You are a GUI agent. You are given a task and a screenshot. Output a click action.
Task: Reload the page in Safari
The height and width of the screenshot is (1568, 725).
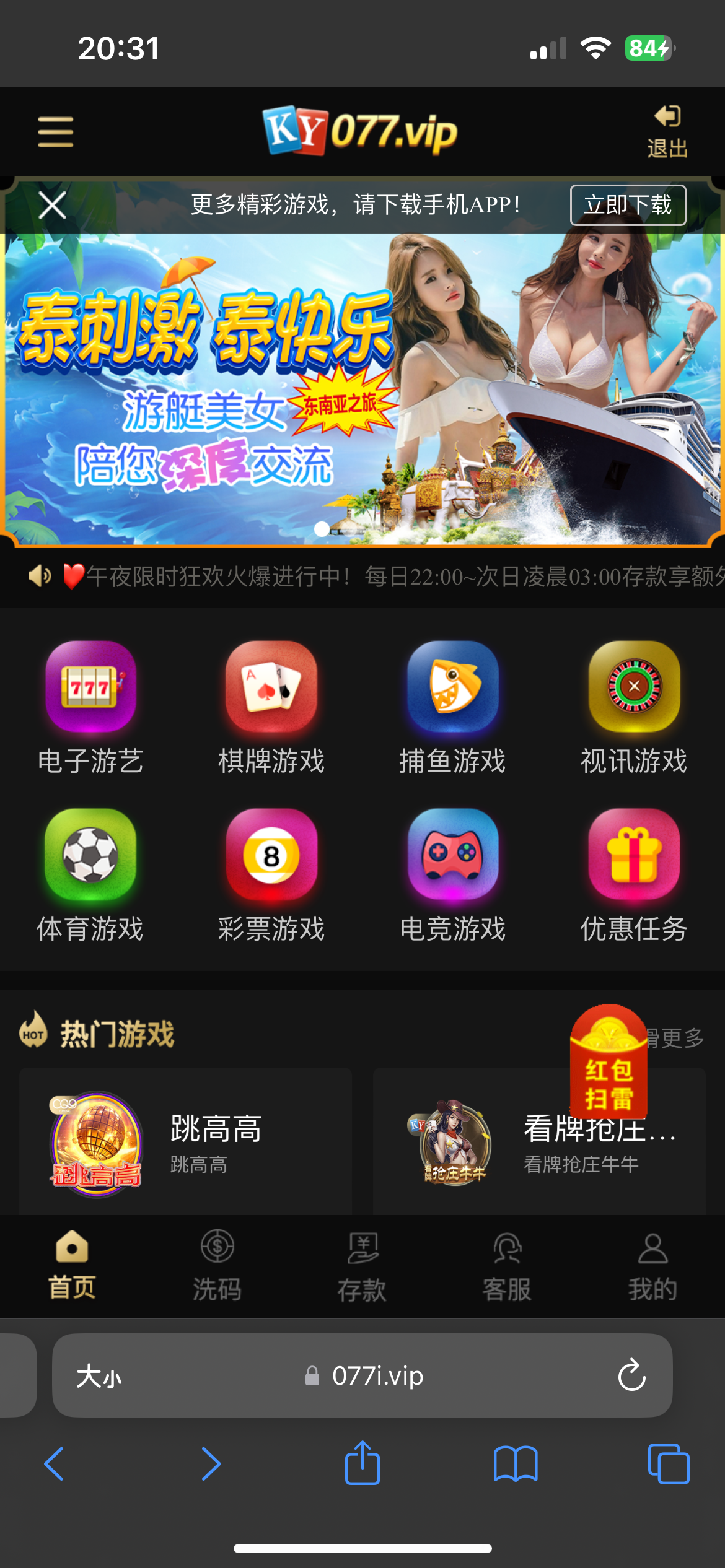point(631,1375)
